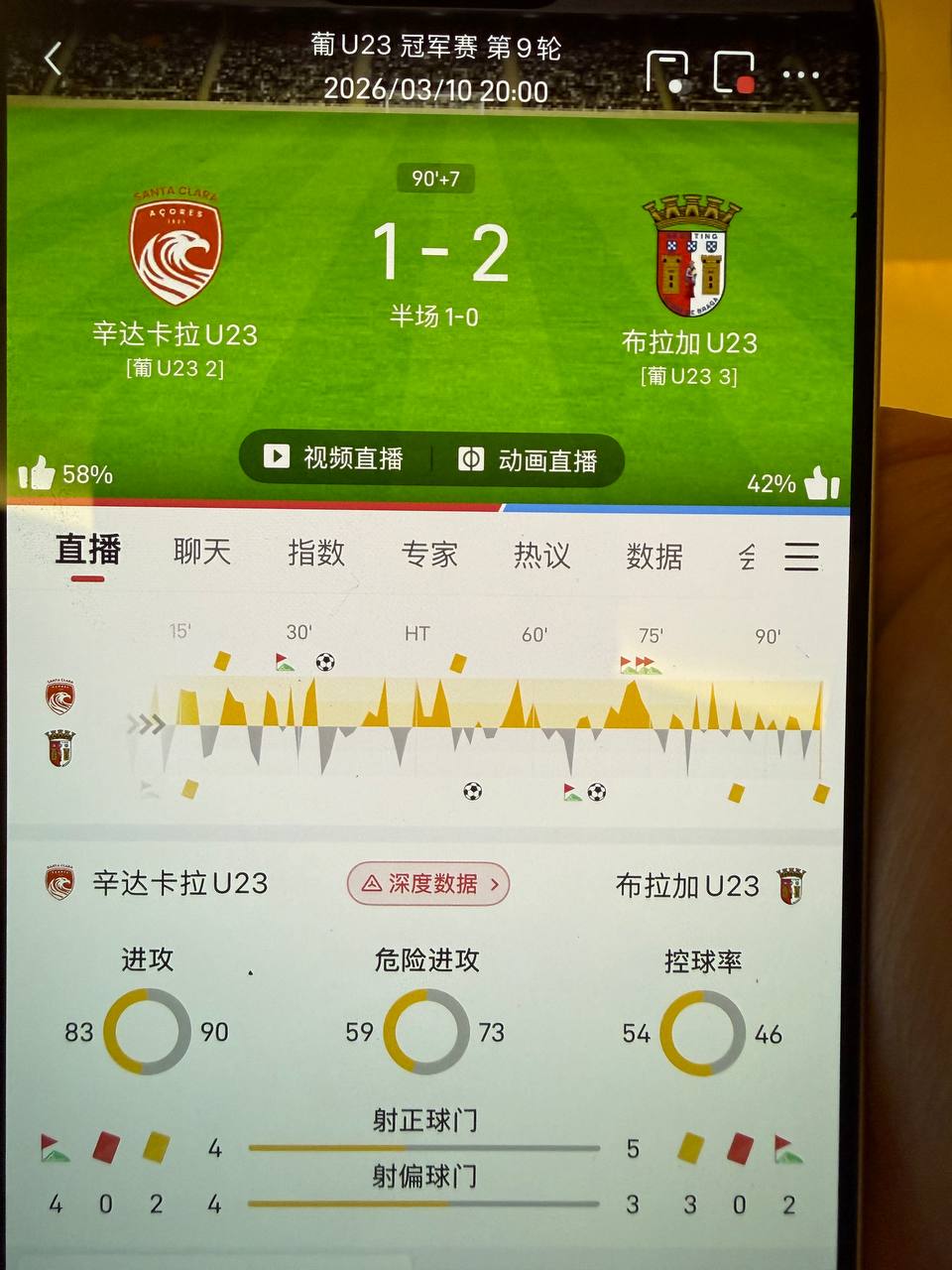Viewport: 952px width, 1270px height.
Task: Like 辛达卡拉U23 with the 58% thumbs-up
Action: (x=38, y=473)
